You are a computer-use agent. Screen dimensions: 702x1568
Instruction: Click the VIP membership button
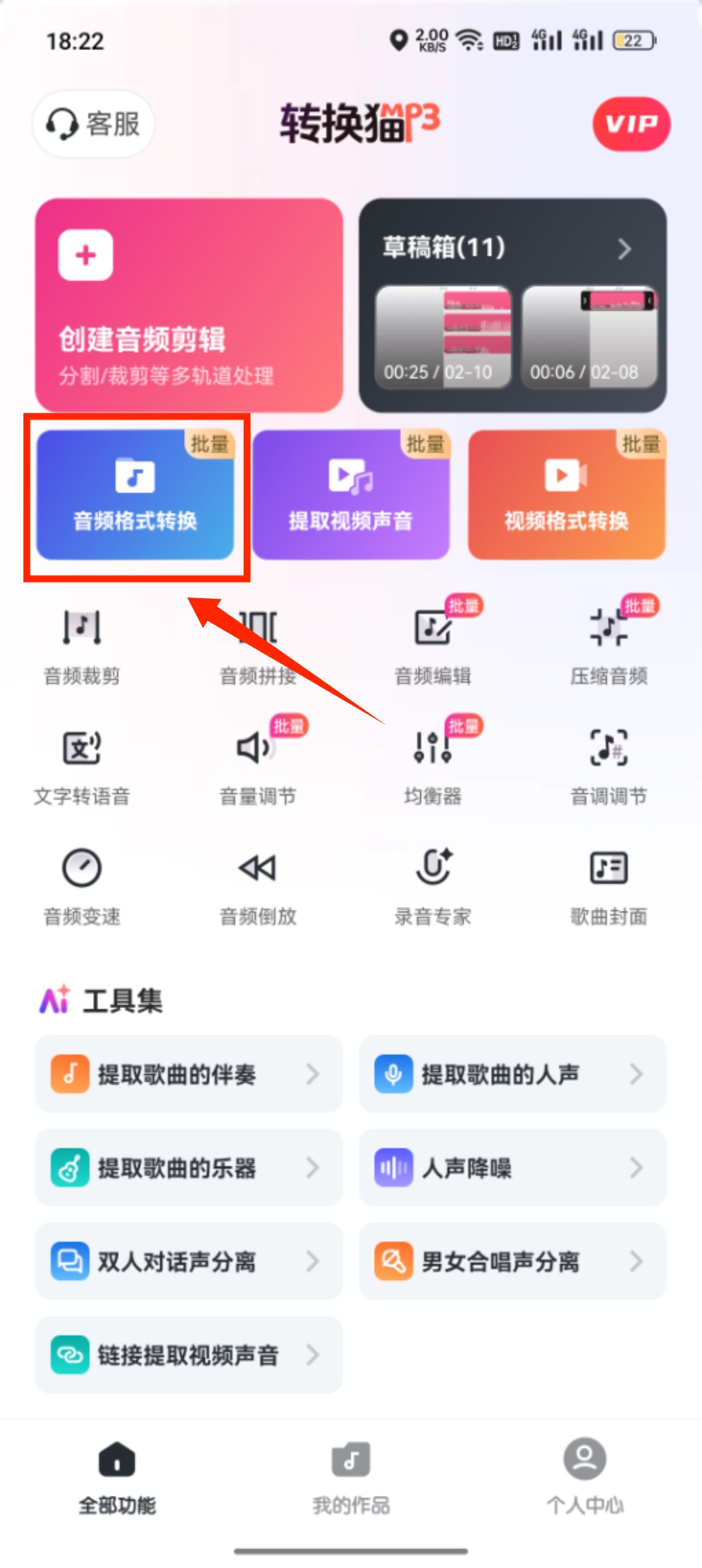point(631,124)
